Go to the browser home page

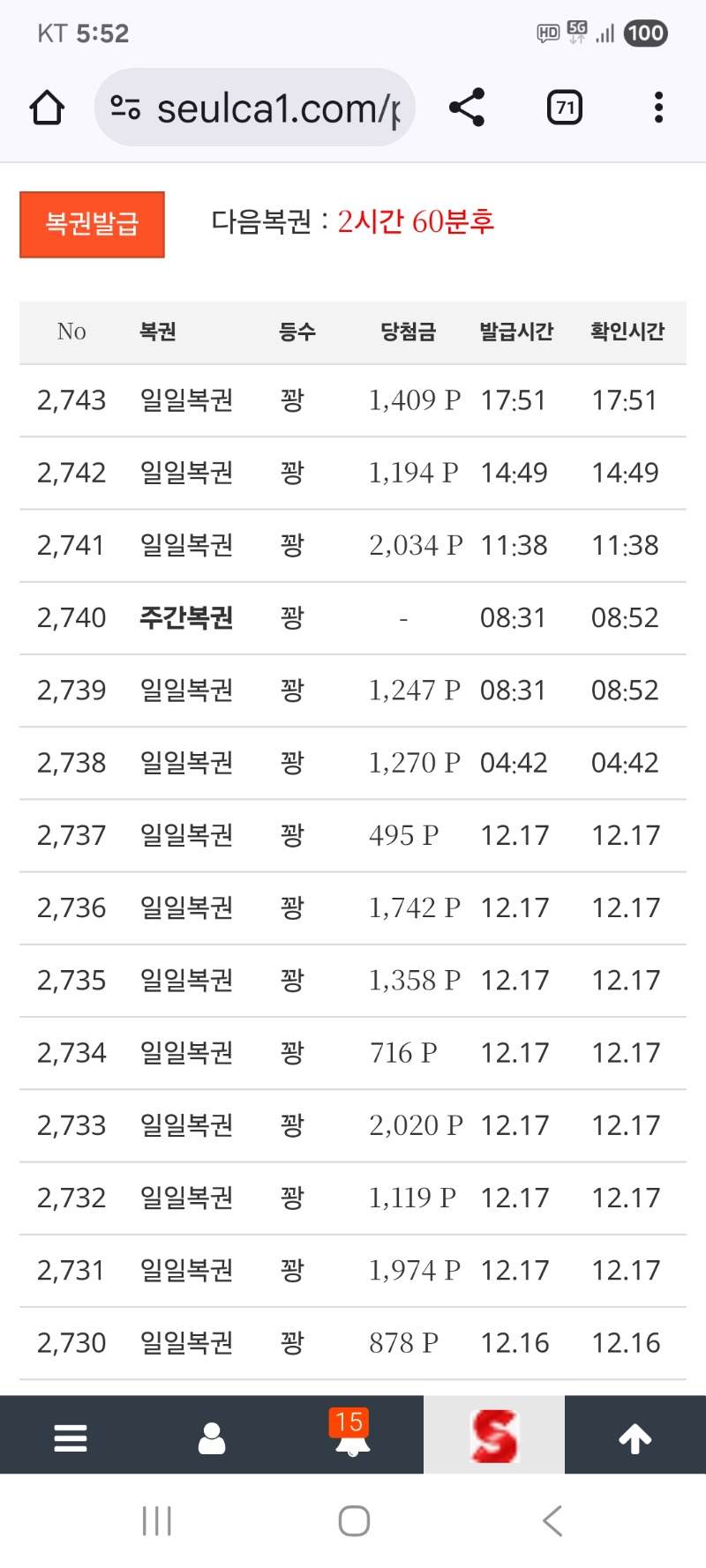(47, 108)
